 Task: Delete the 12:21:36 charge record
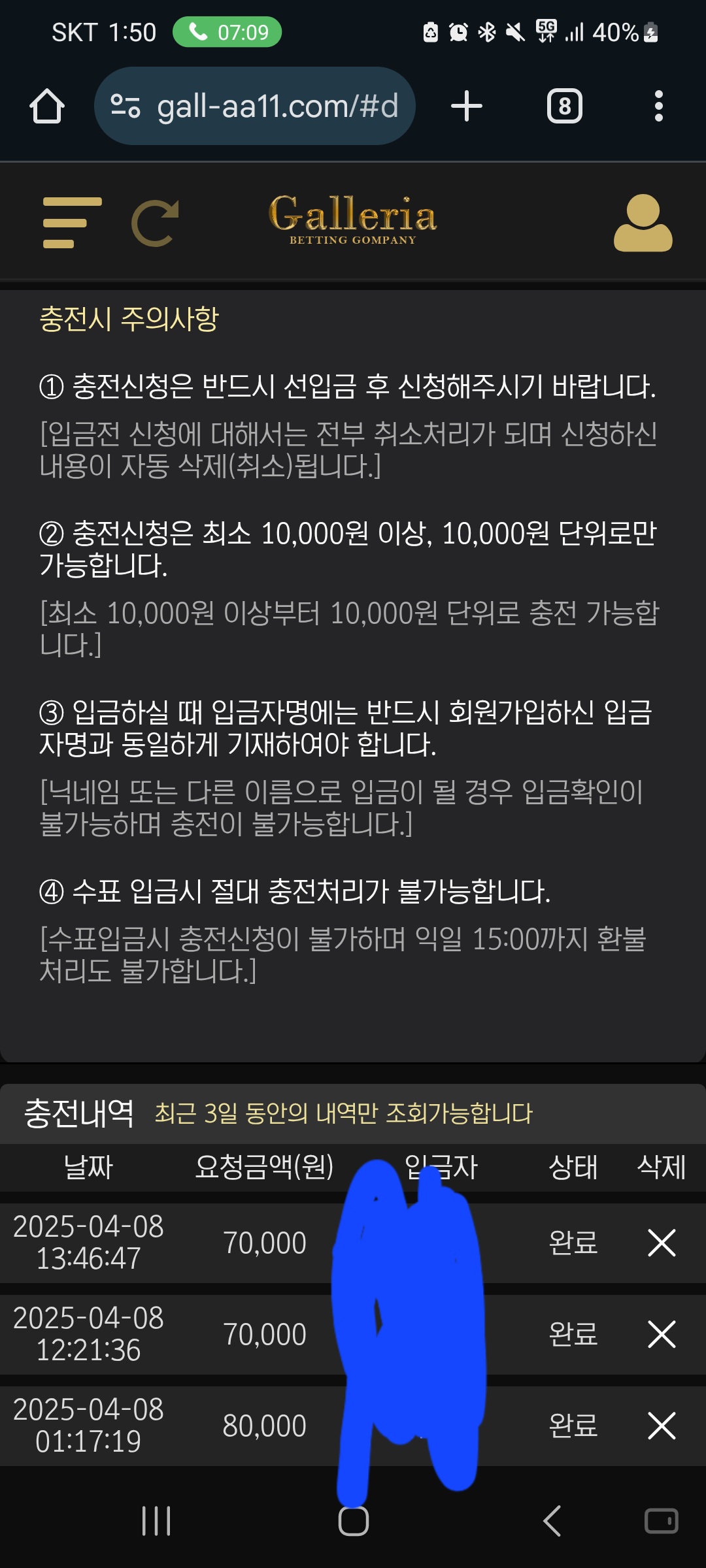tap(662, 1333)
